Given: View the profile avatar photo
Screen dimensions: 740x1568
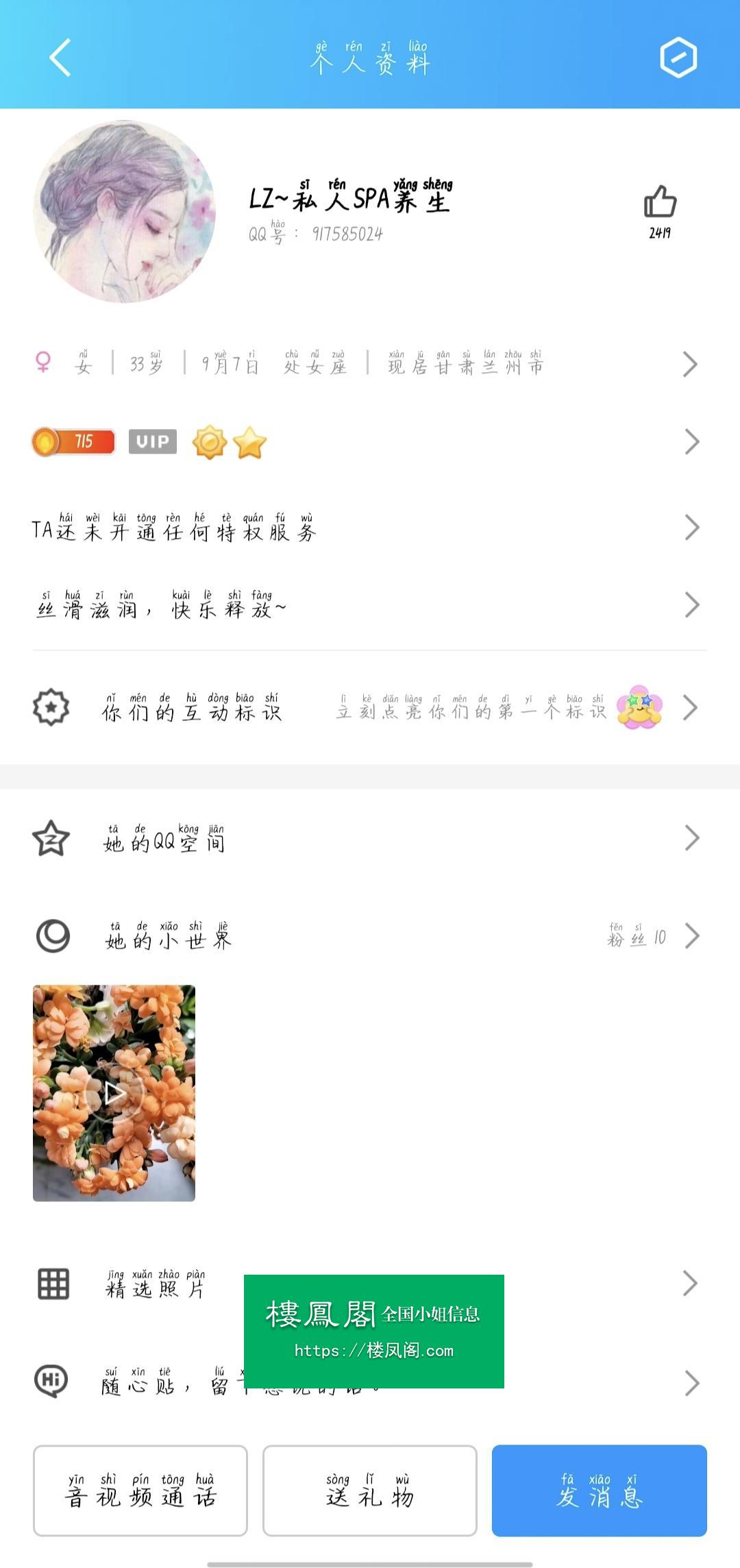Looking at the screenshot, I should 124,212.
